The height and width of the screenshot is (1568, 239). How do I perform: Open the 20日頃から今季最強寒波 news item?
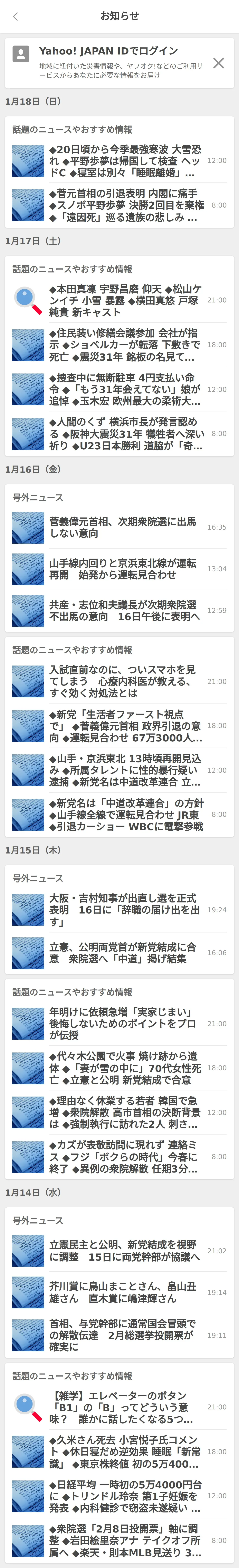coord(125,161)
